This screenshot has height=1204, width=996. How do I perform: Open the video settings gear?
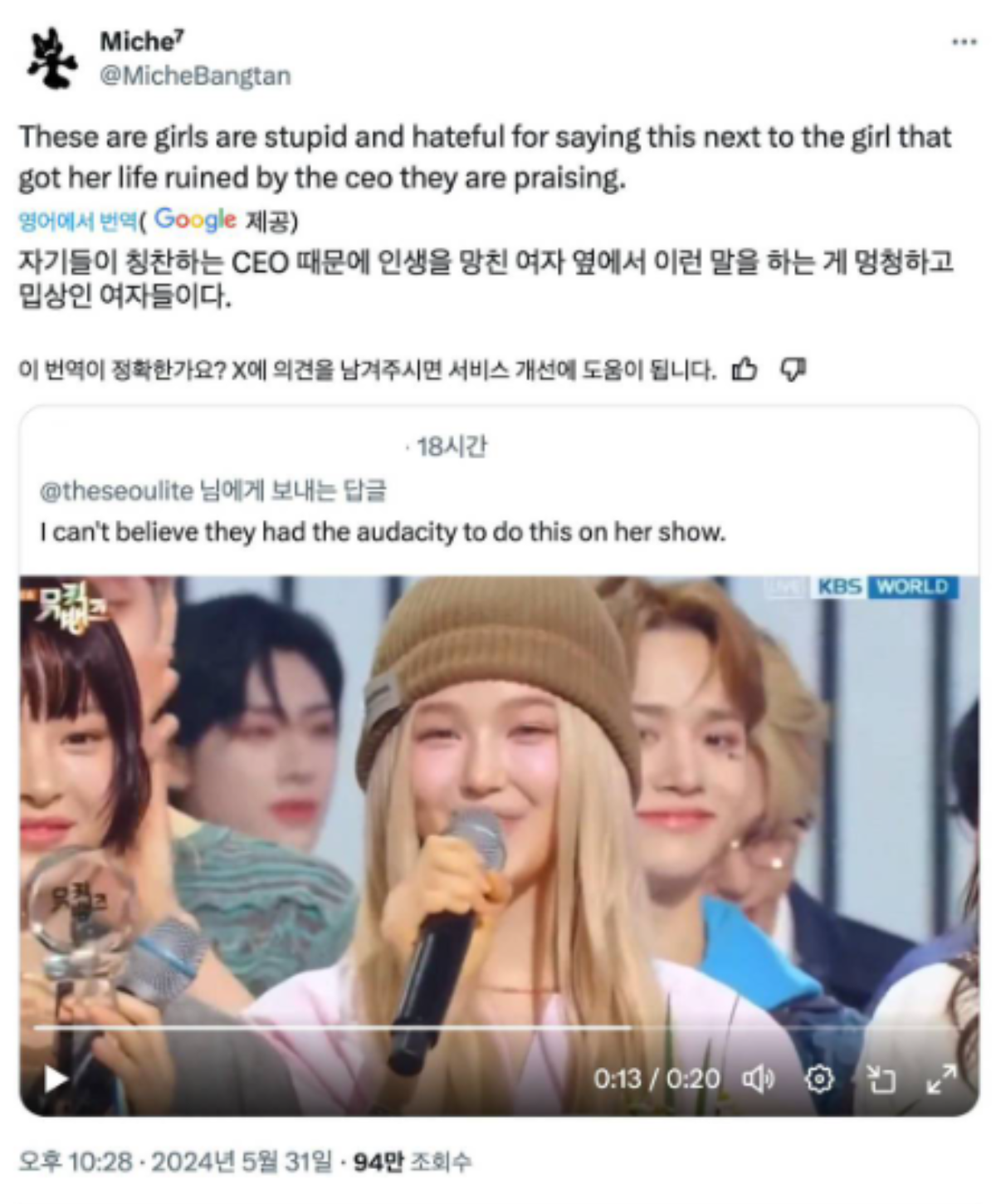point(819,1079)
